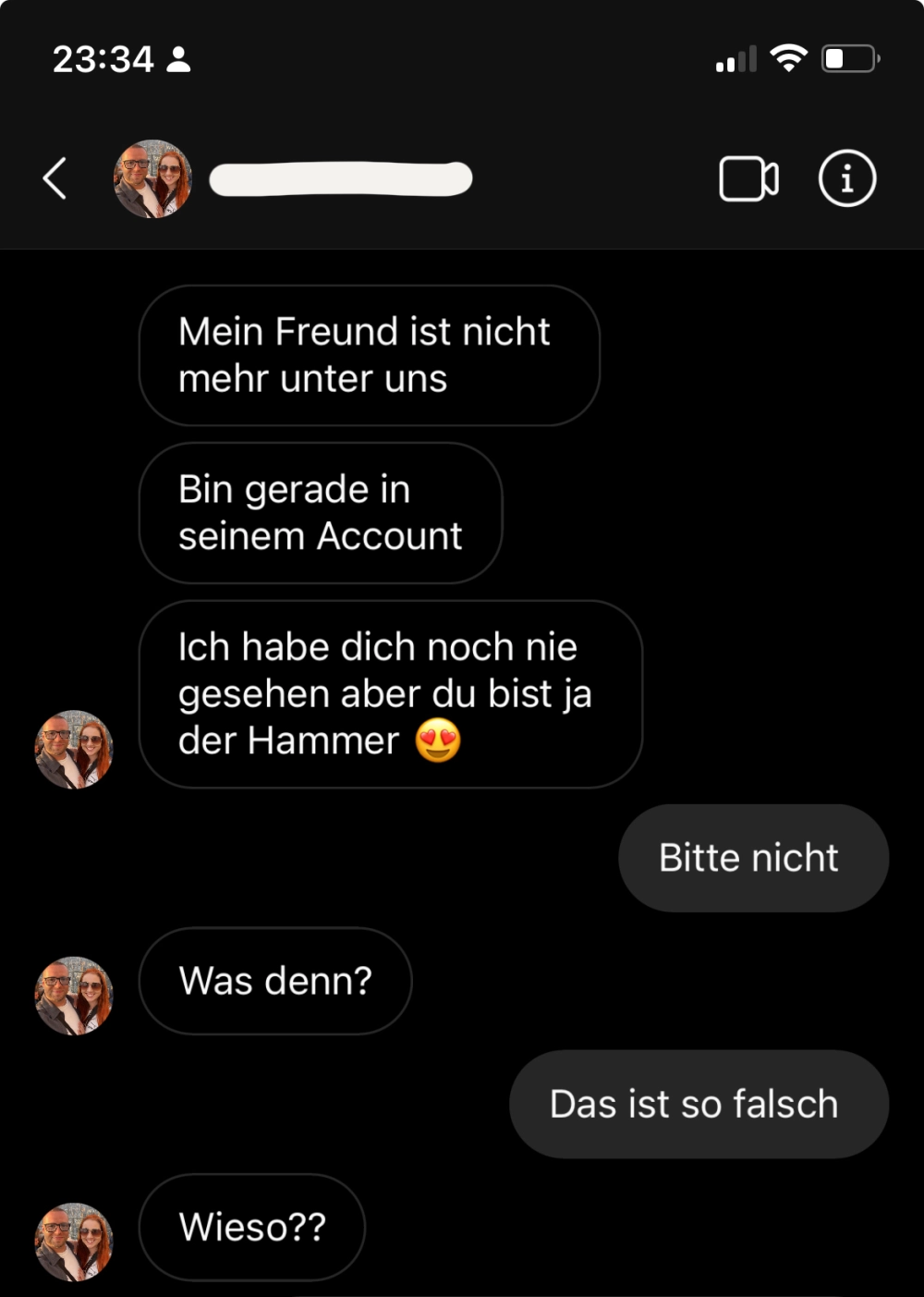Tap the sender avatar beside "Wieso??"

[74, 1242]
